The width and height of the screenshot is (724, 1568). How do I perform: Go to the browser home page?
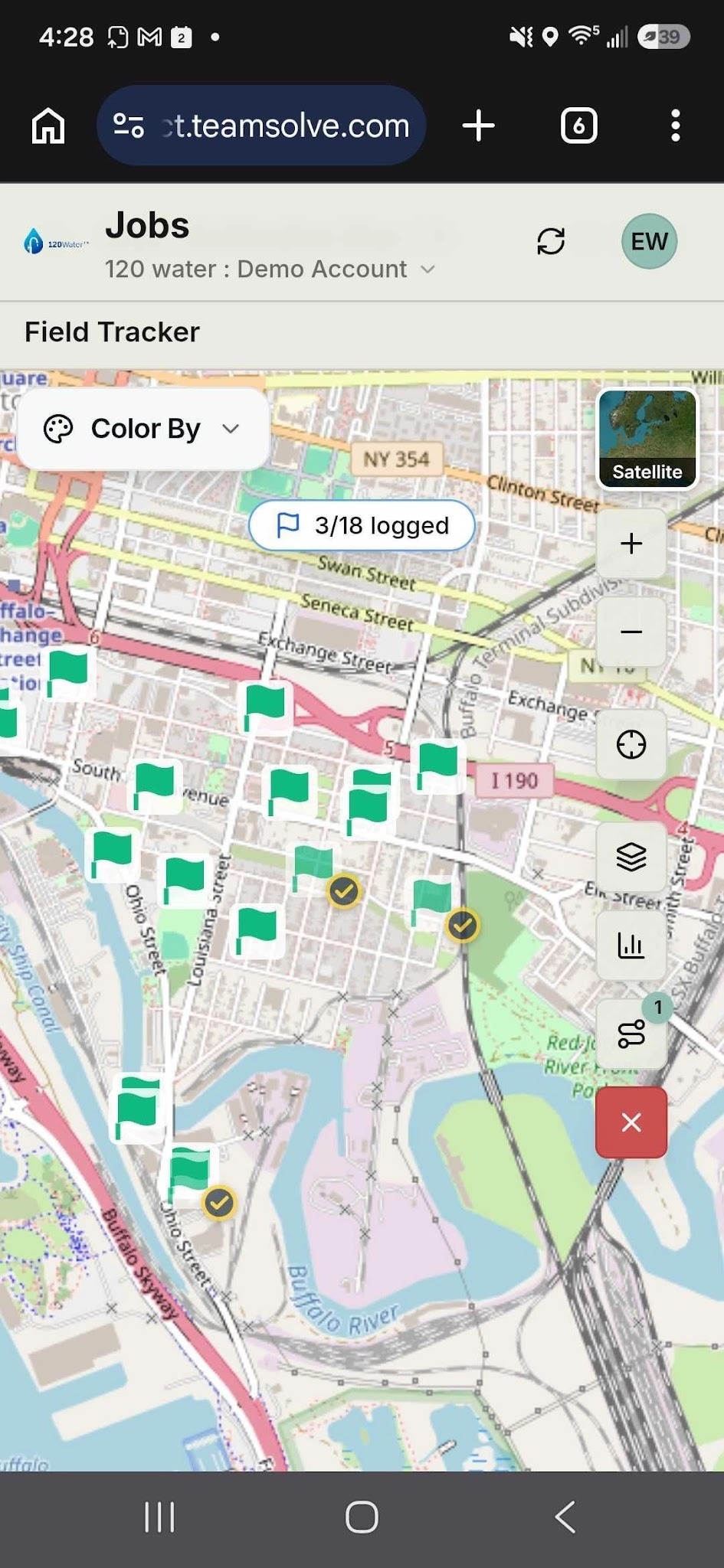[48, 126]
